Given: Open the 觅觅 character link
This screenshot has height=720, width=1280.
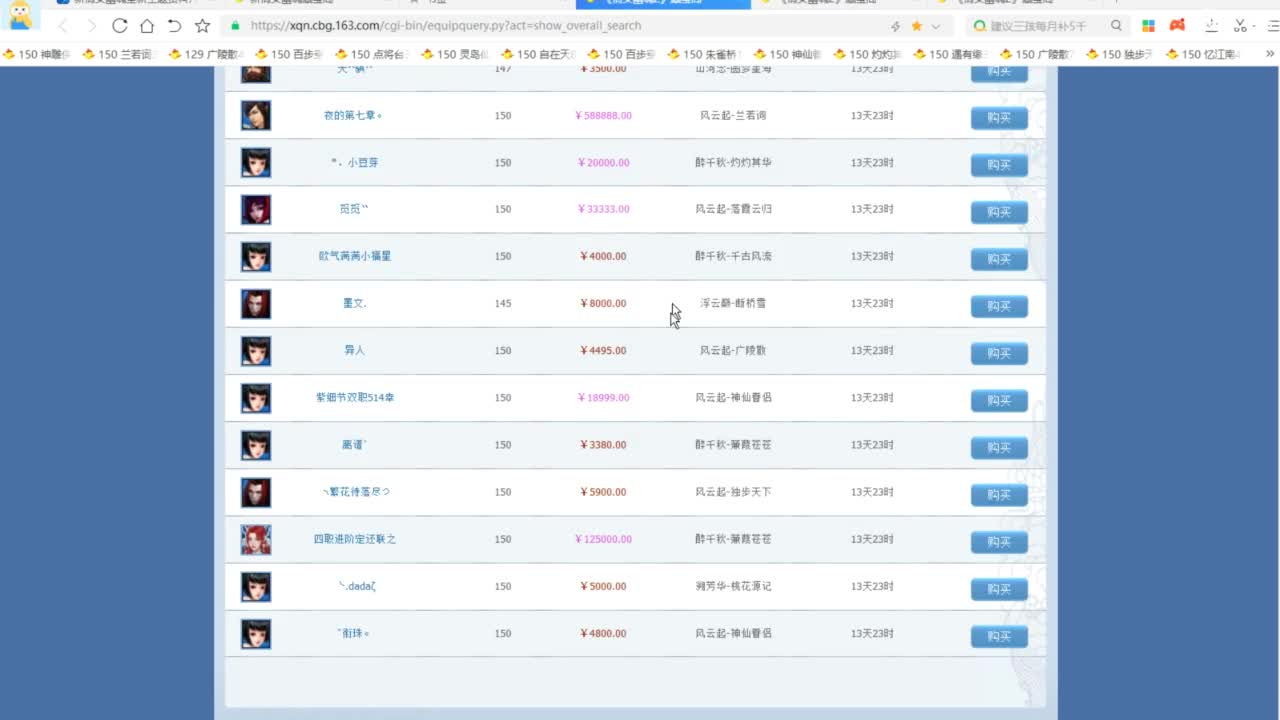Looking at the screenshot, I should (354, 209).
